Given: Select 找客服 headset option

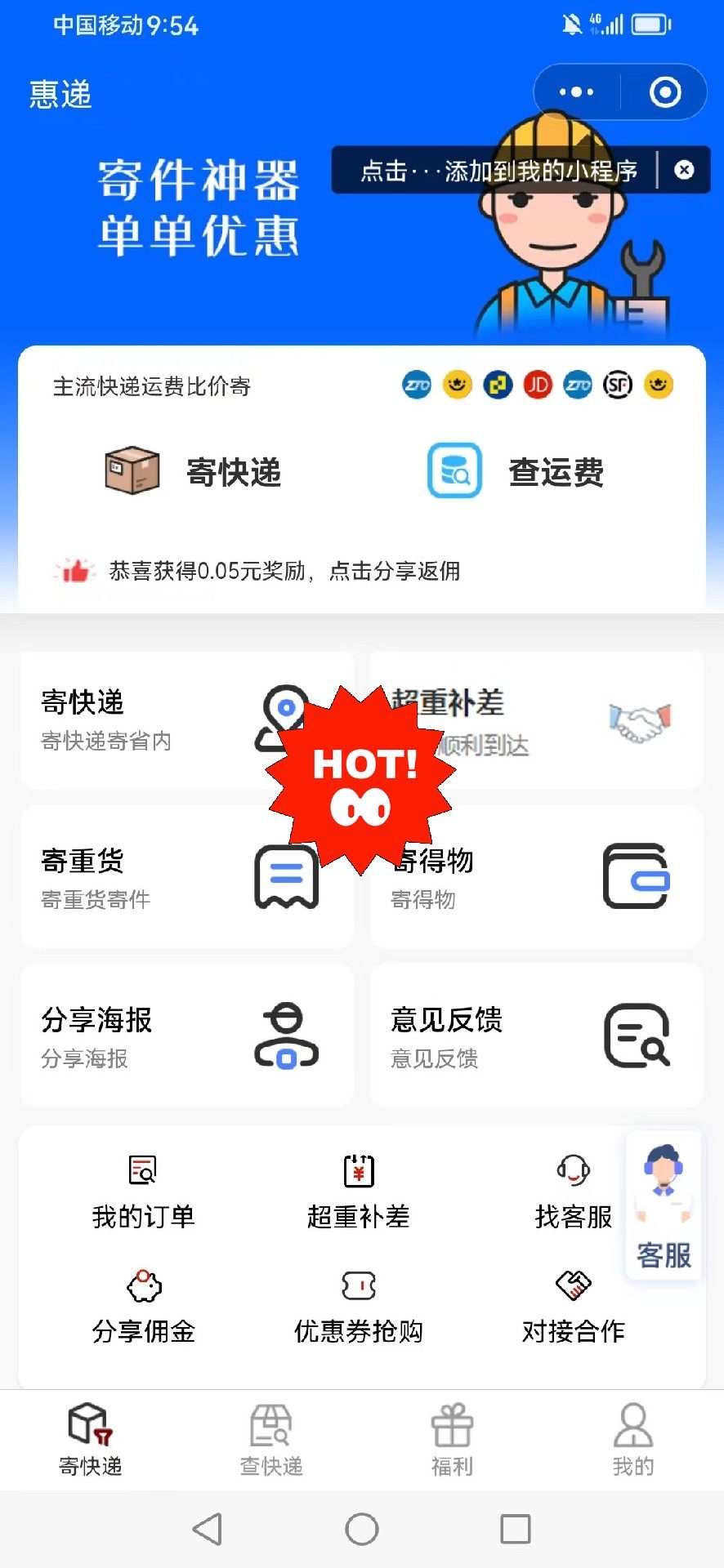Looking at the screenshot, I should point(573,1192).
